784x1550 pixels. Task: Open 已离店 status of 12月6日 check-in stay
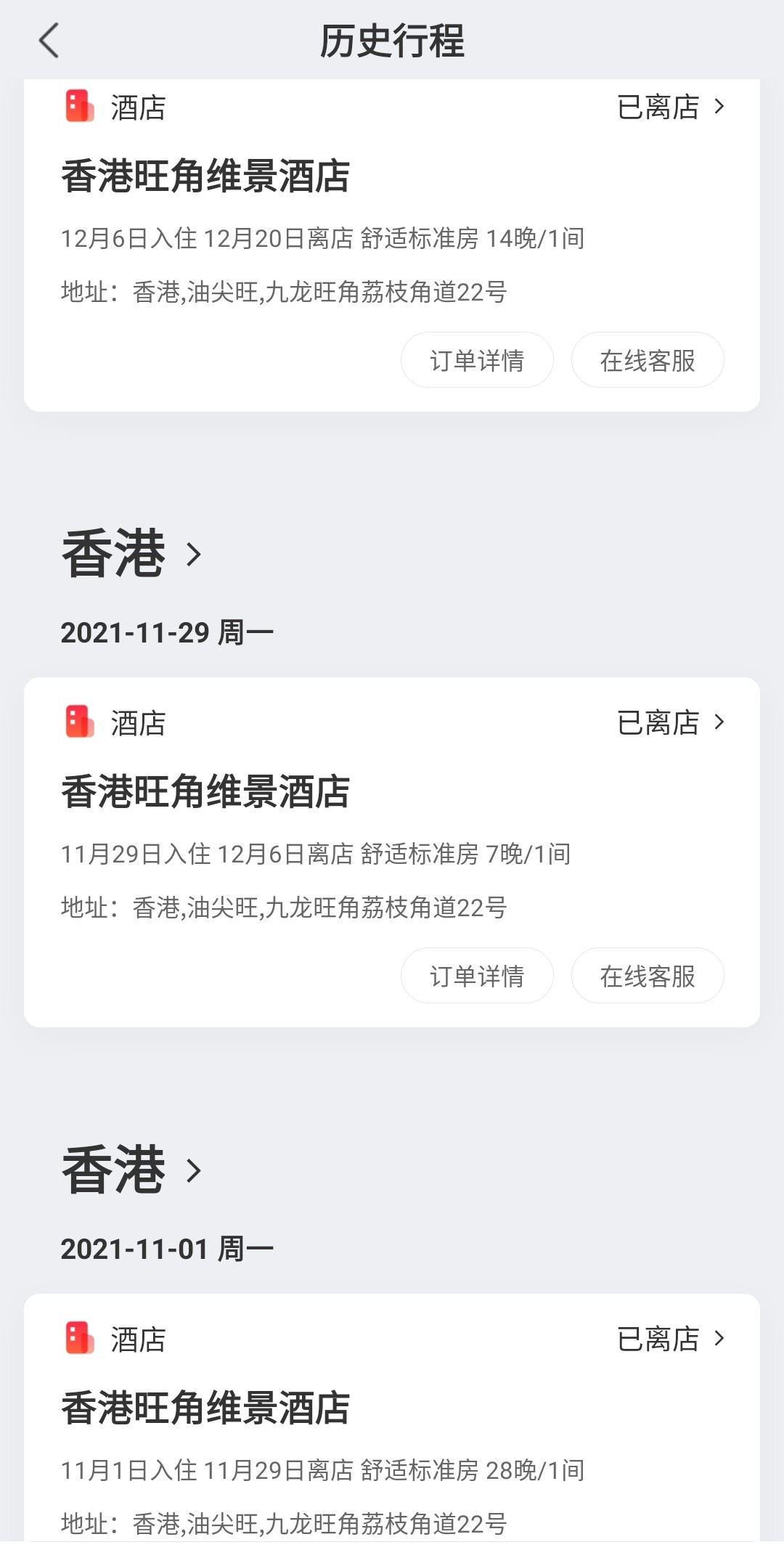coord(671,107)
